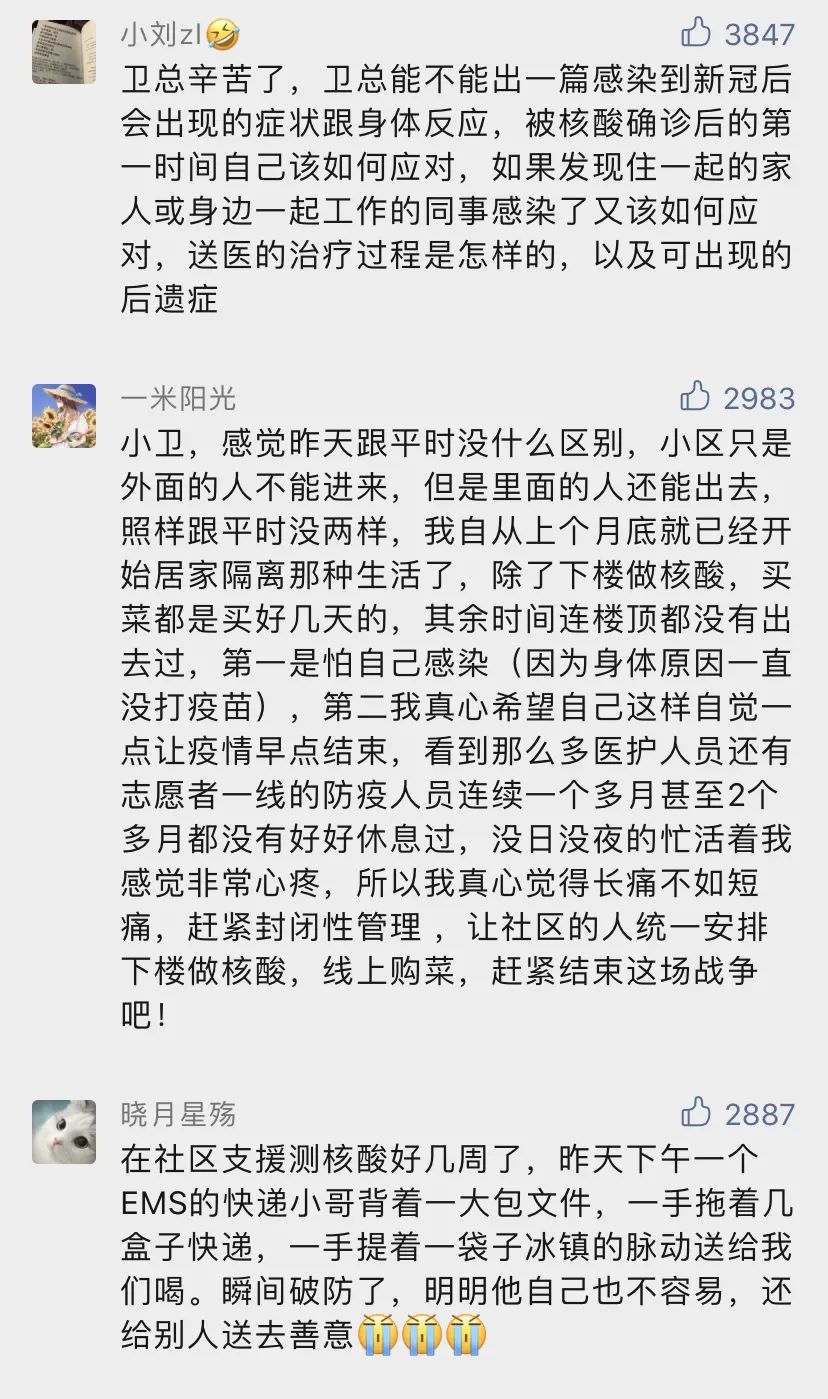Like 晓月星殇's comment about the EMS courier
828x1399 pixels.
[x=697, y=1112]
